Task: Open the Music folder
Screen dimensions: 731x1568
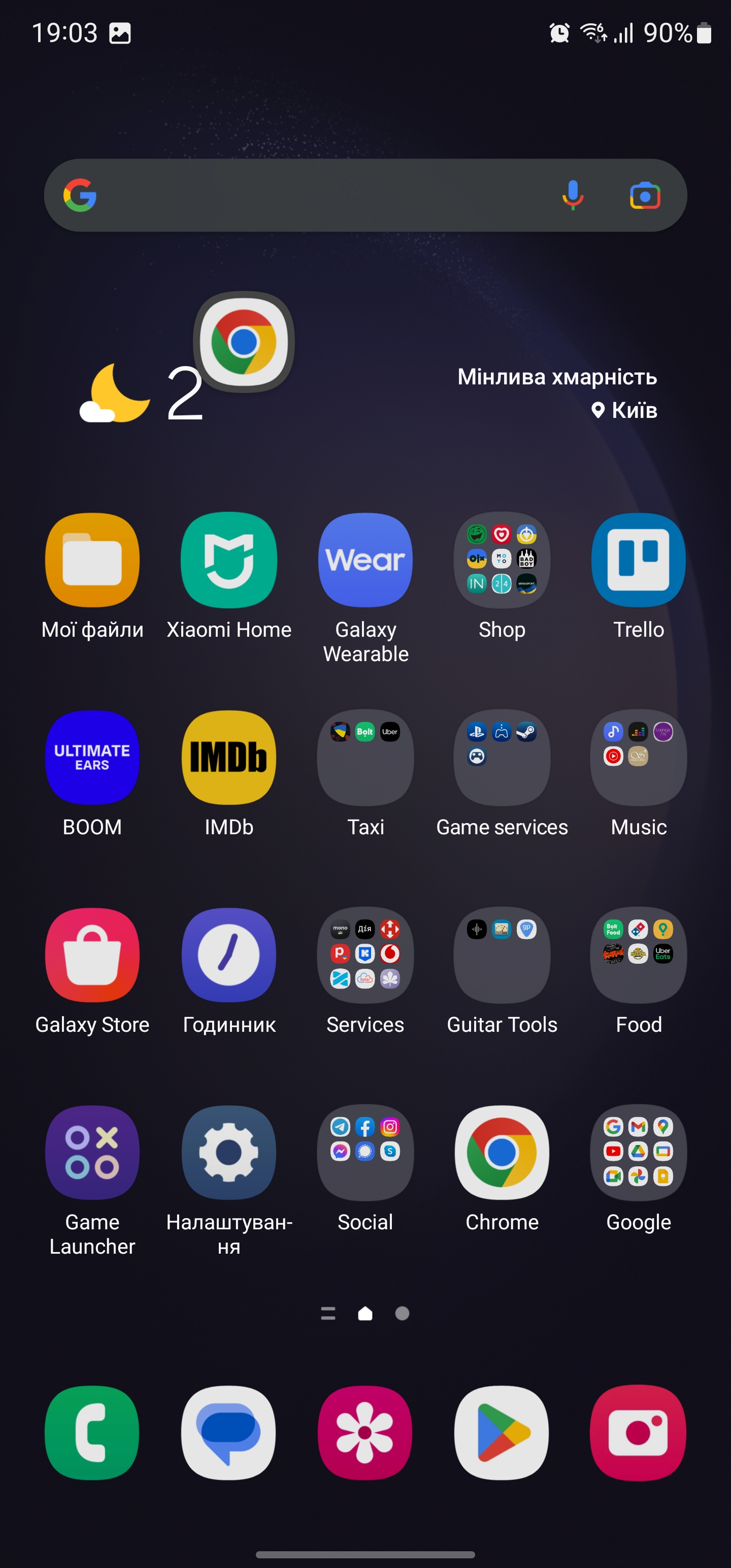Action: click(x=639, y=758)
